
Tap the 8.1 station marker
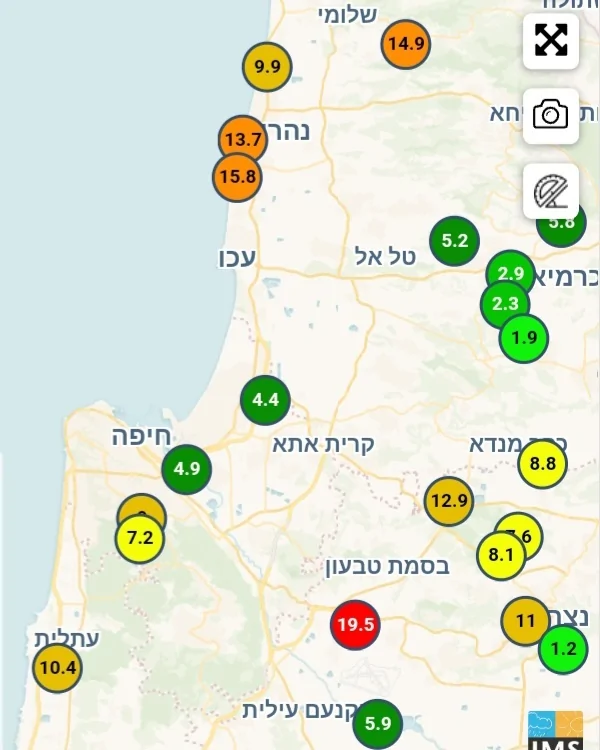(x=499, y=557)
